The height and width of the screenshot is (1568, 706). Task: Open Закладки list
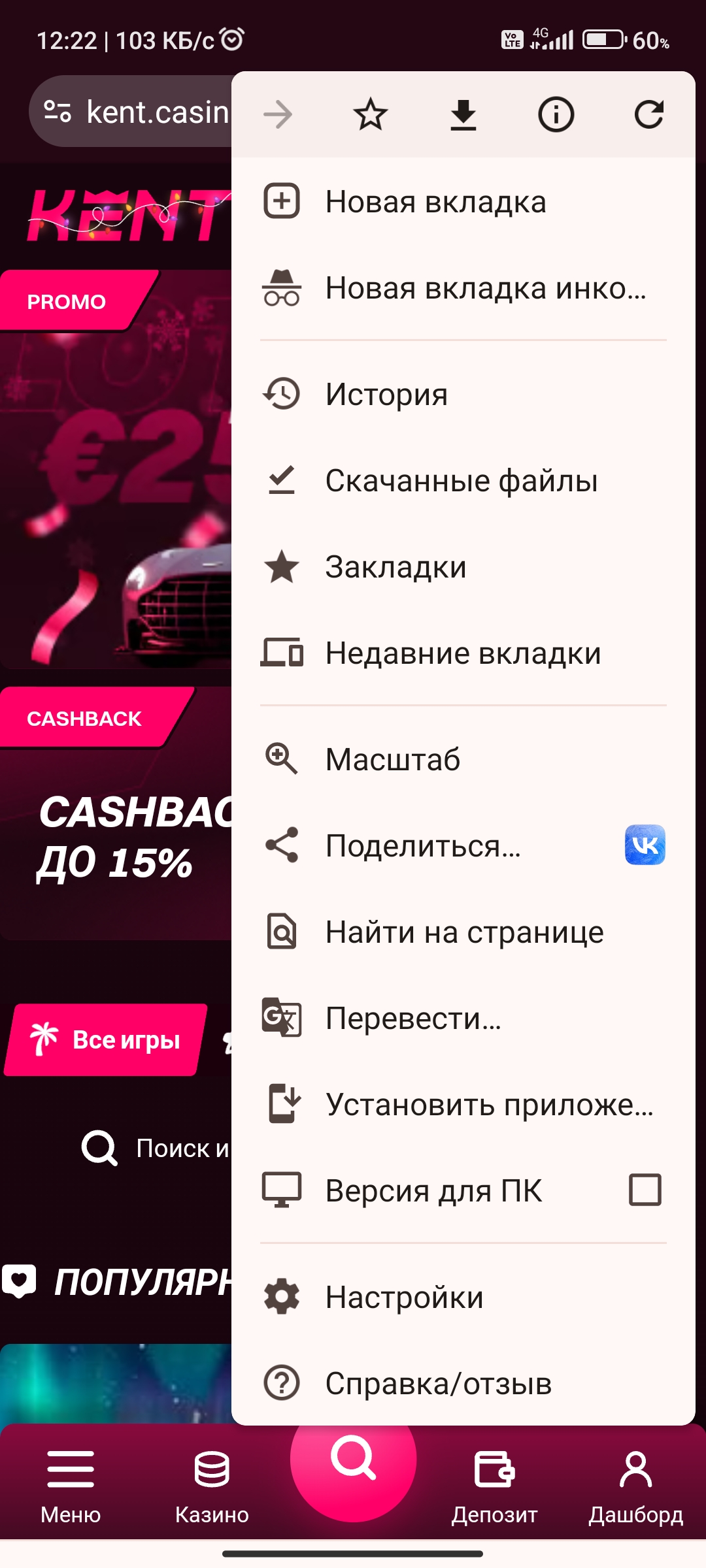click(395, 567)
